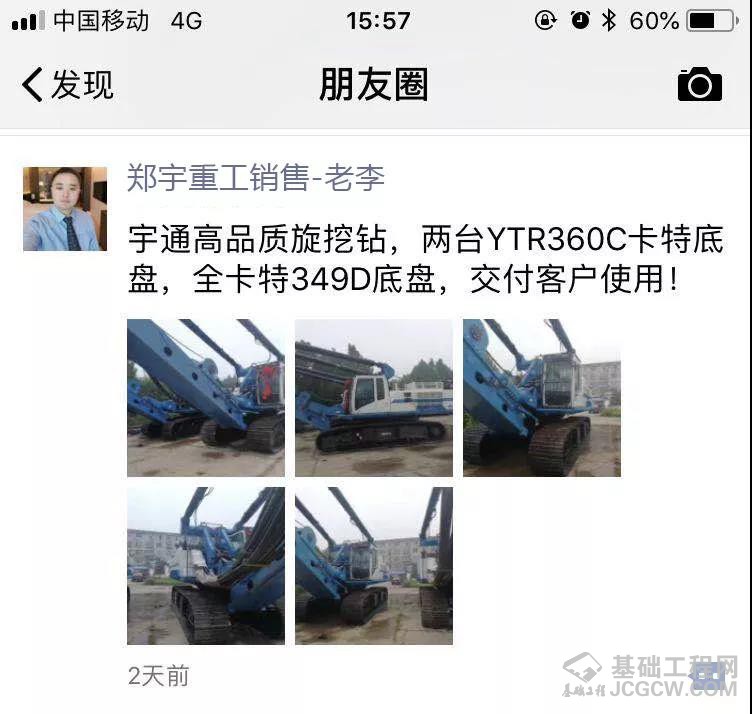Visit 郑宇重工销售-老李's profile via the name
Viewport: 752px width, 714px height.
click(255, 178)
